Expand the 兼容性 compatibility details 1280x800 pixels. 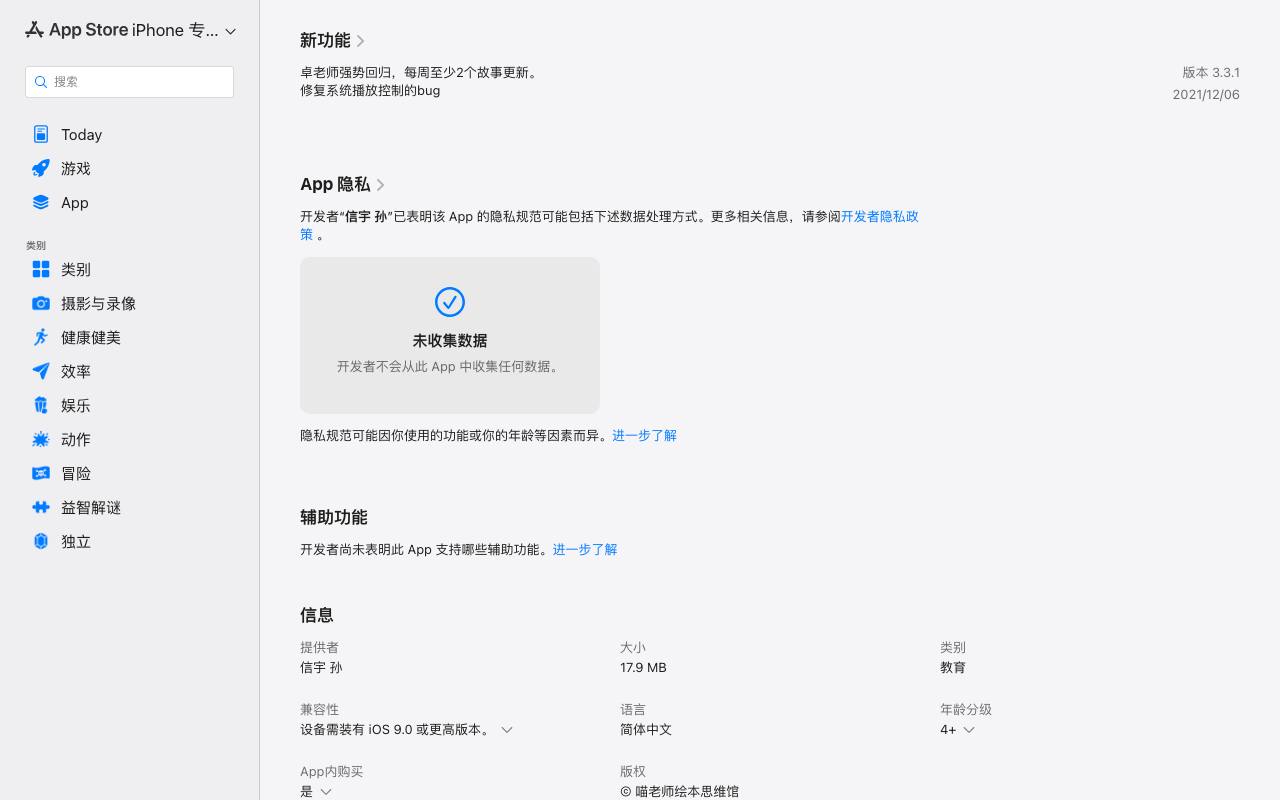coord(406,729)
